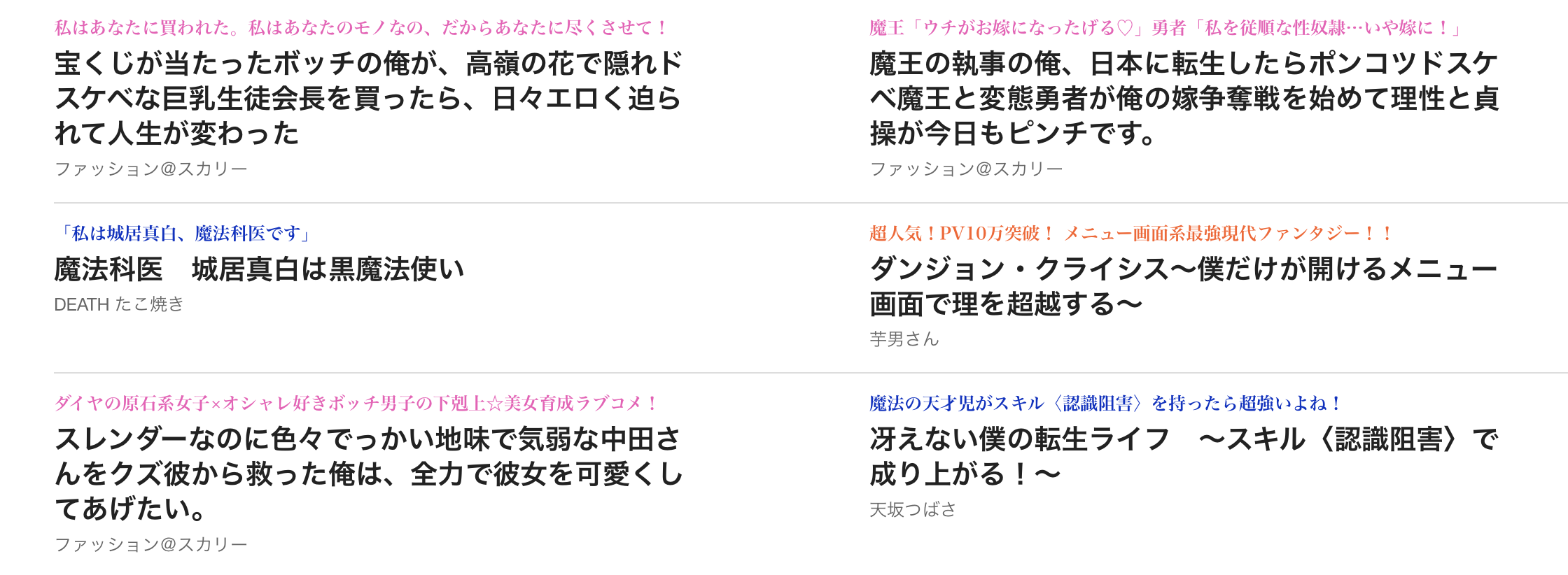View author 天坂つばさ
The width and height of the screenshot is (1568, 575).
click(912, 510)
